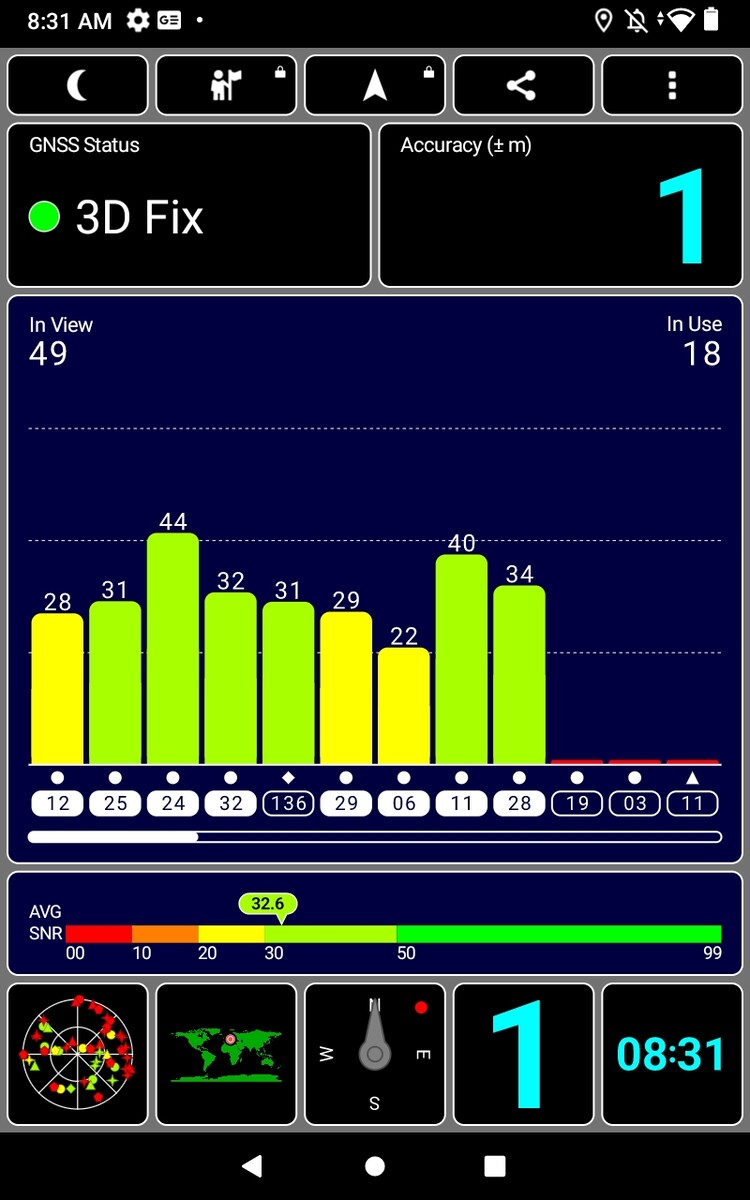Open the GNSS Status panel
The width and height of the screenshot is (750, 1200).
point(189,205)
